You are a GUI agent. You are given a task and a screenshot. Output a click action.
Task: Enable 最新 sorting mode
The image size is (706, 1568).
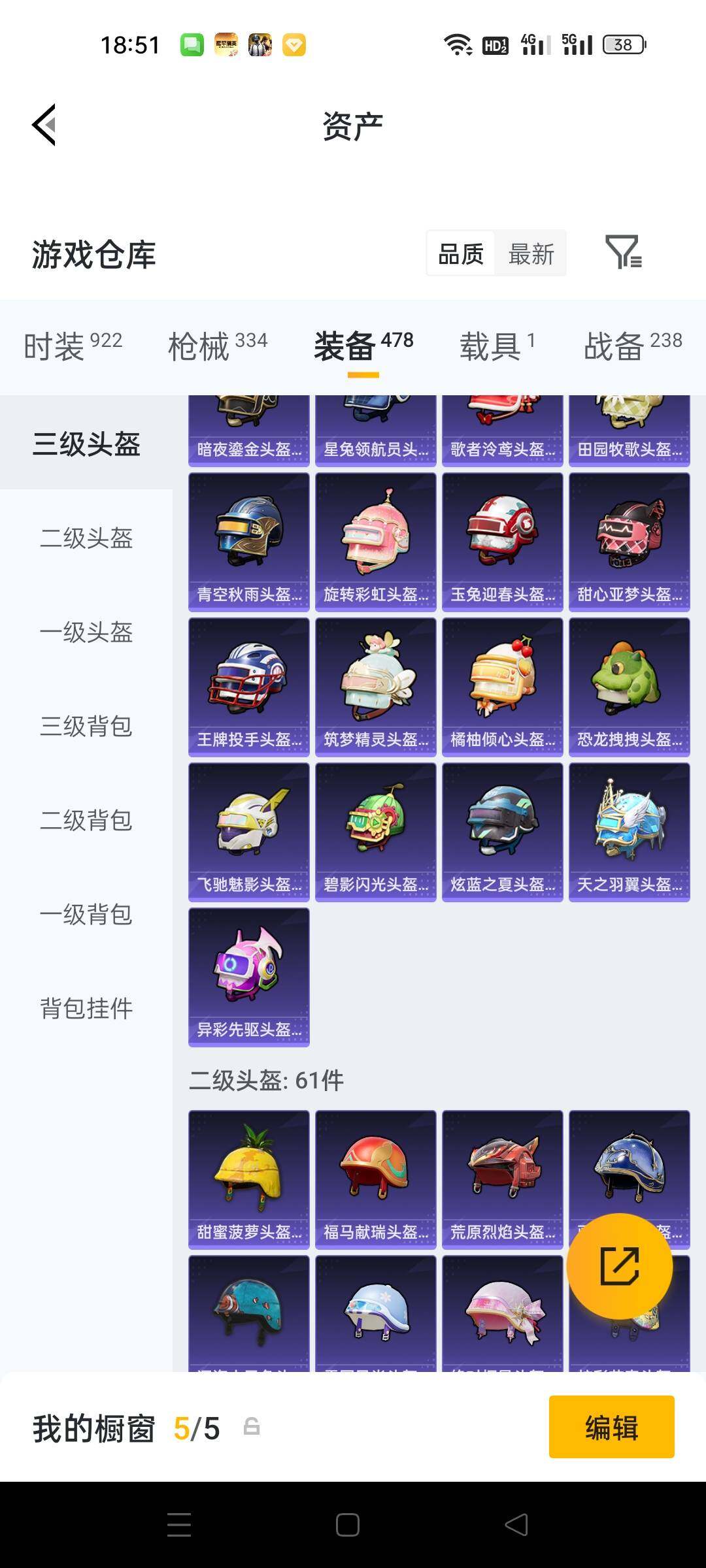tap(531, 254)
